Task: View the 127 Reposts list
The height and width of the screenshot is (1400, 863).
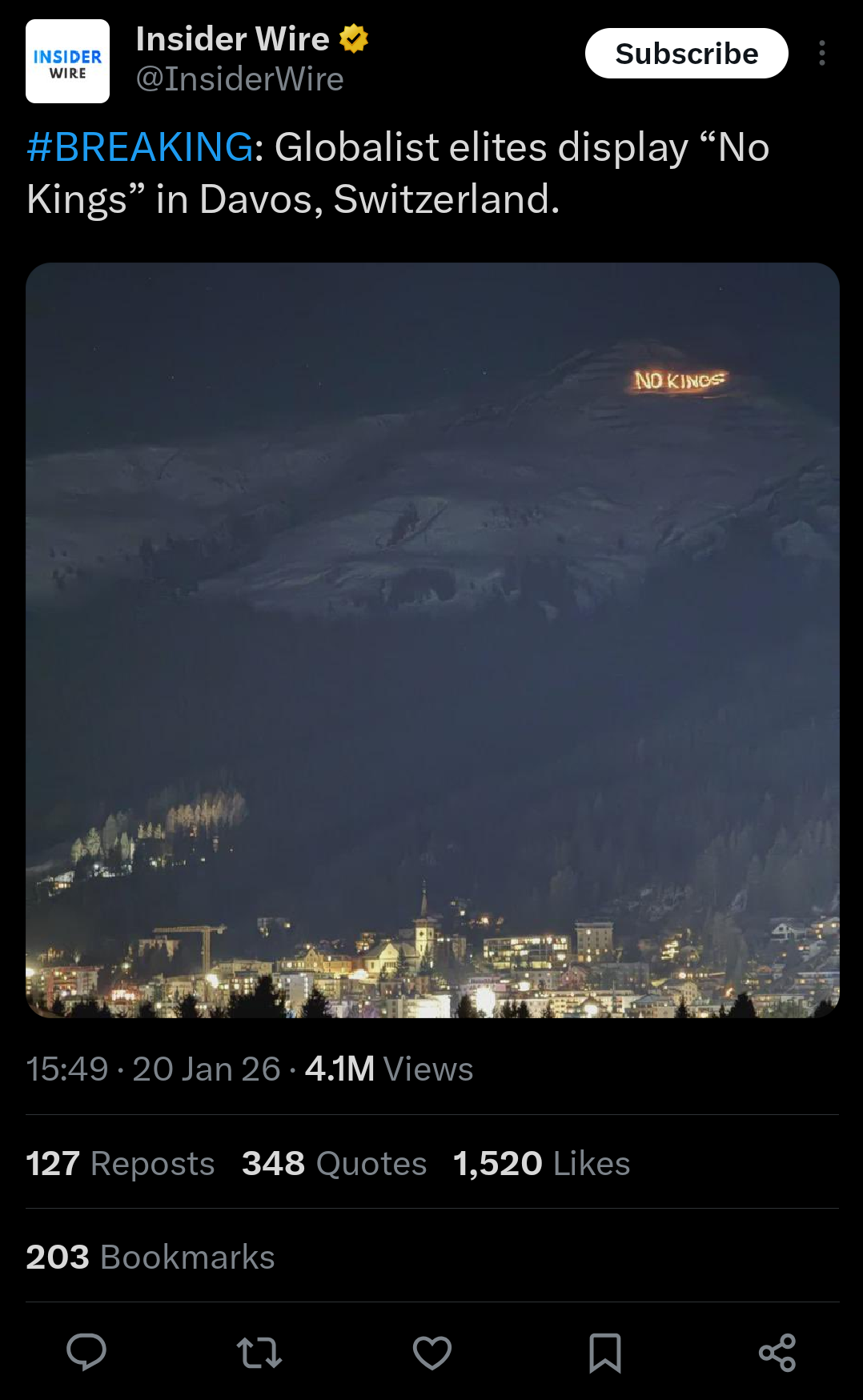Action: tap(120, 1163)
